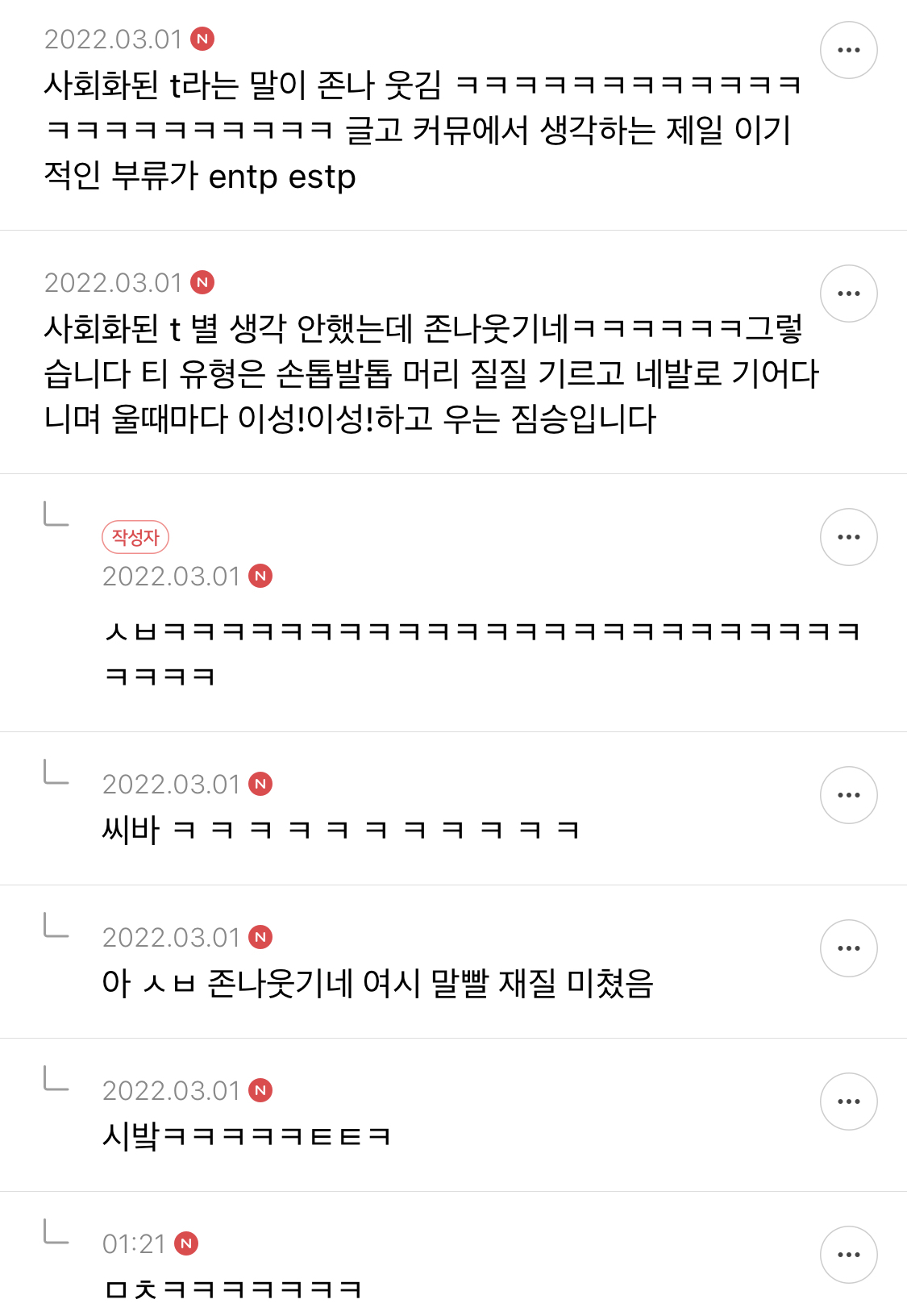The width and height of the screenshot is (907, 1316).
Task: Open more options on the '시발ㅋㅋㅋ' reply
Action: pos(848,1102)
